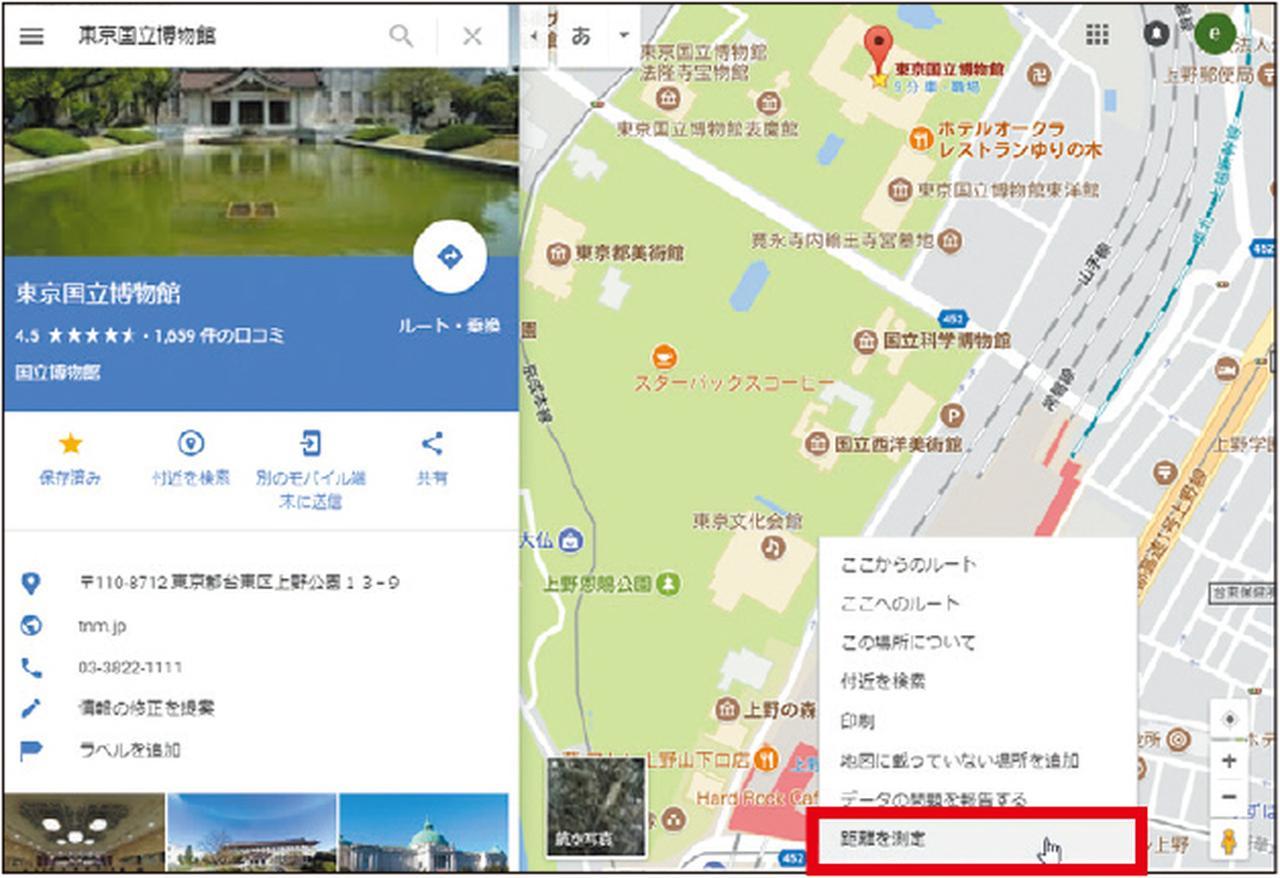Open the Street View pegman
The height and width of the screenshot is (878, 1280).
coord(1229,842)
